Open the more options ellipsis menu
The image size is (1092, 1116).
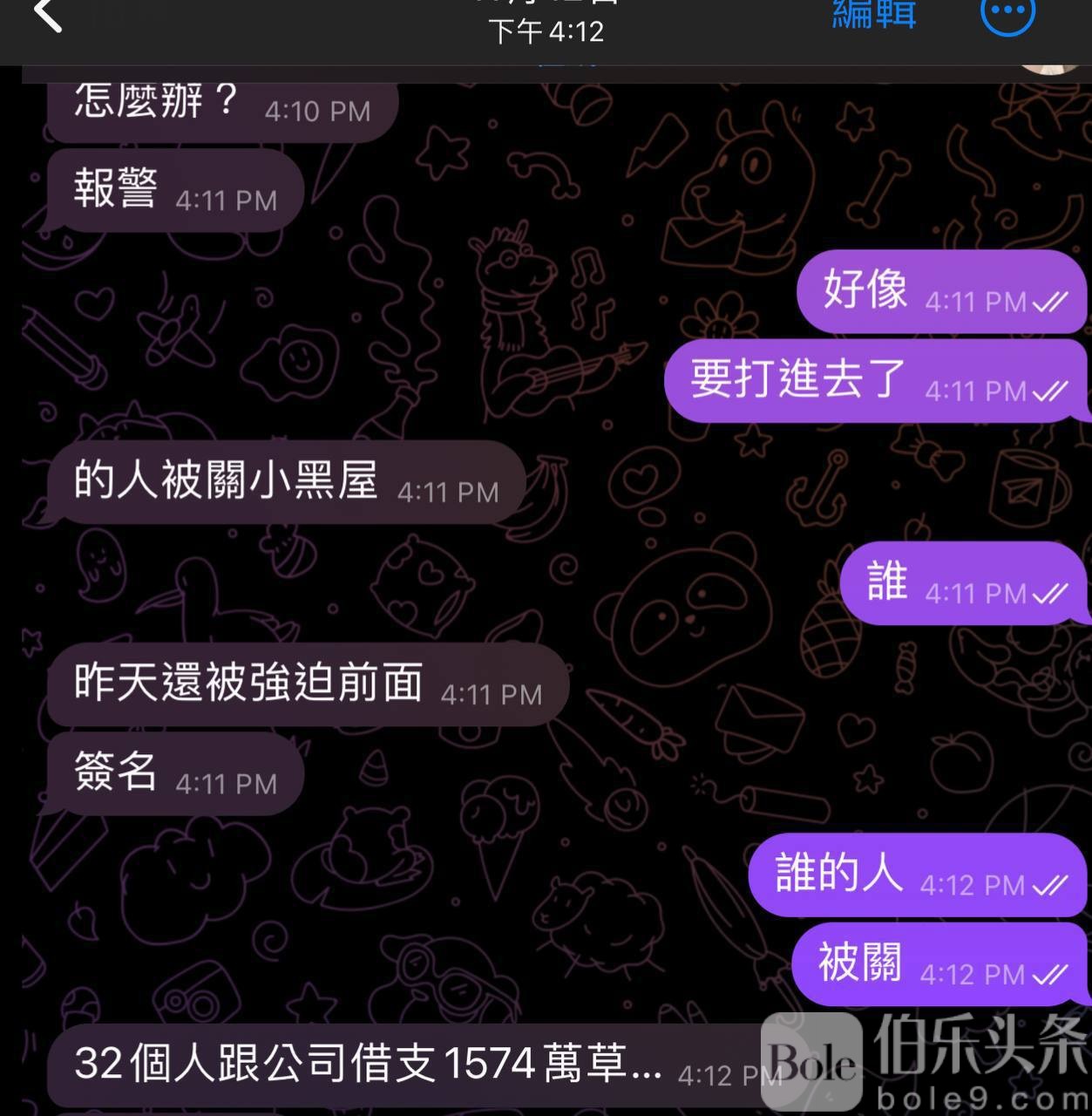click(1007, 13)
